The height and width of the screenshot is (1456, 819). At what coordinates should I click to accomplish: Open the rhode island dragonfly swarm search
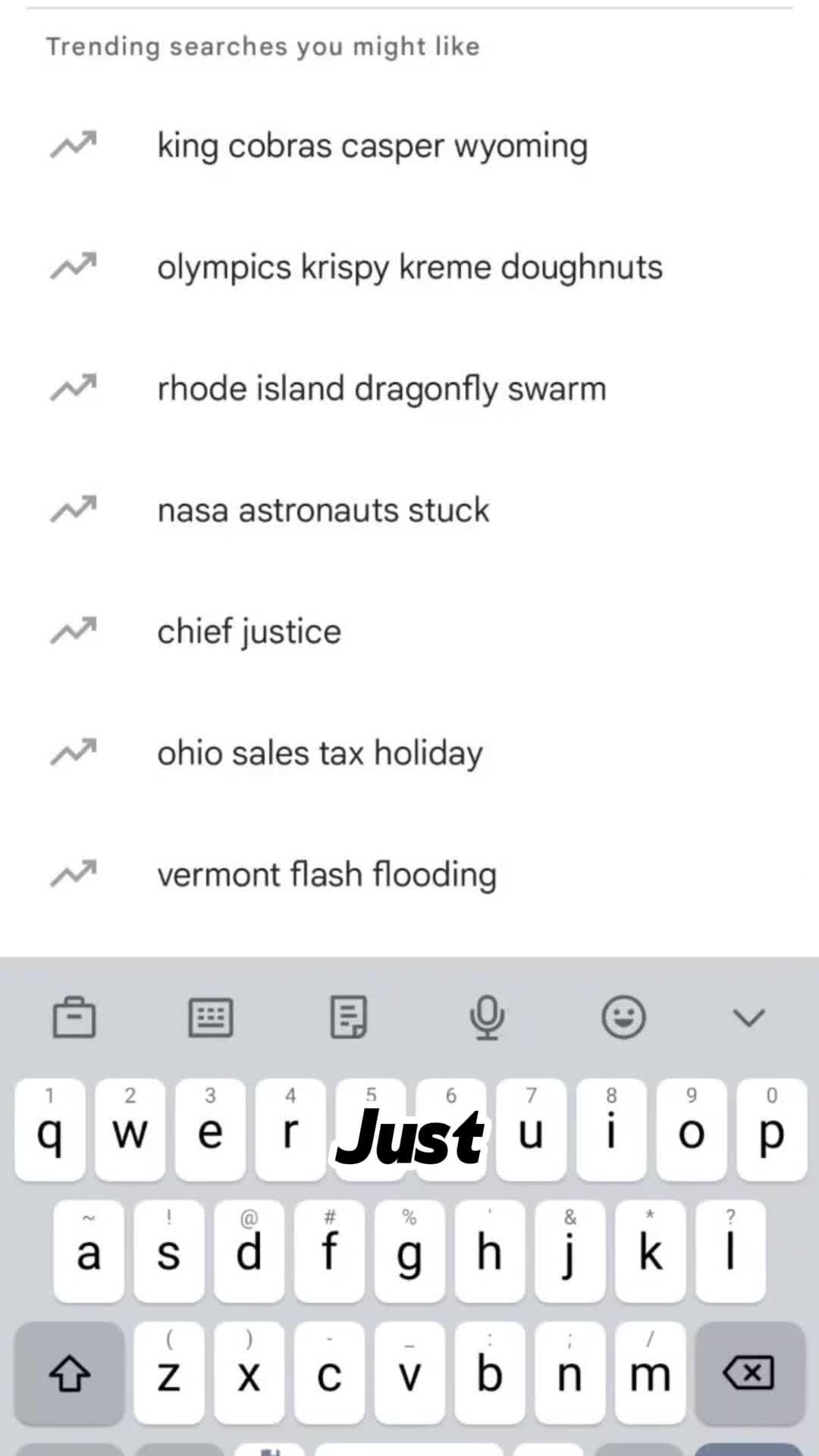click(x=381, y=388)
